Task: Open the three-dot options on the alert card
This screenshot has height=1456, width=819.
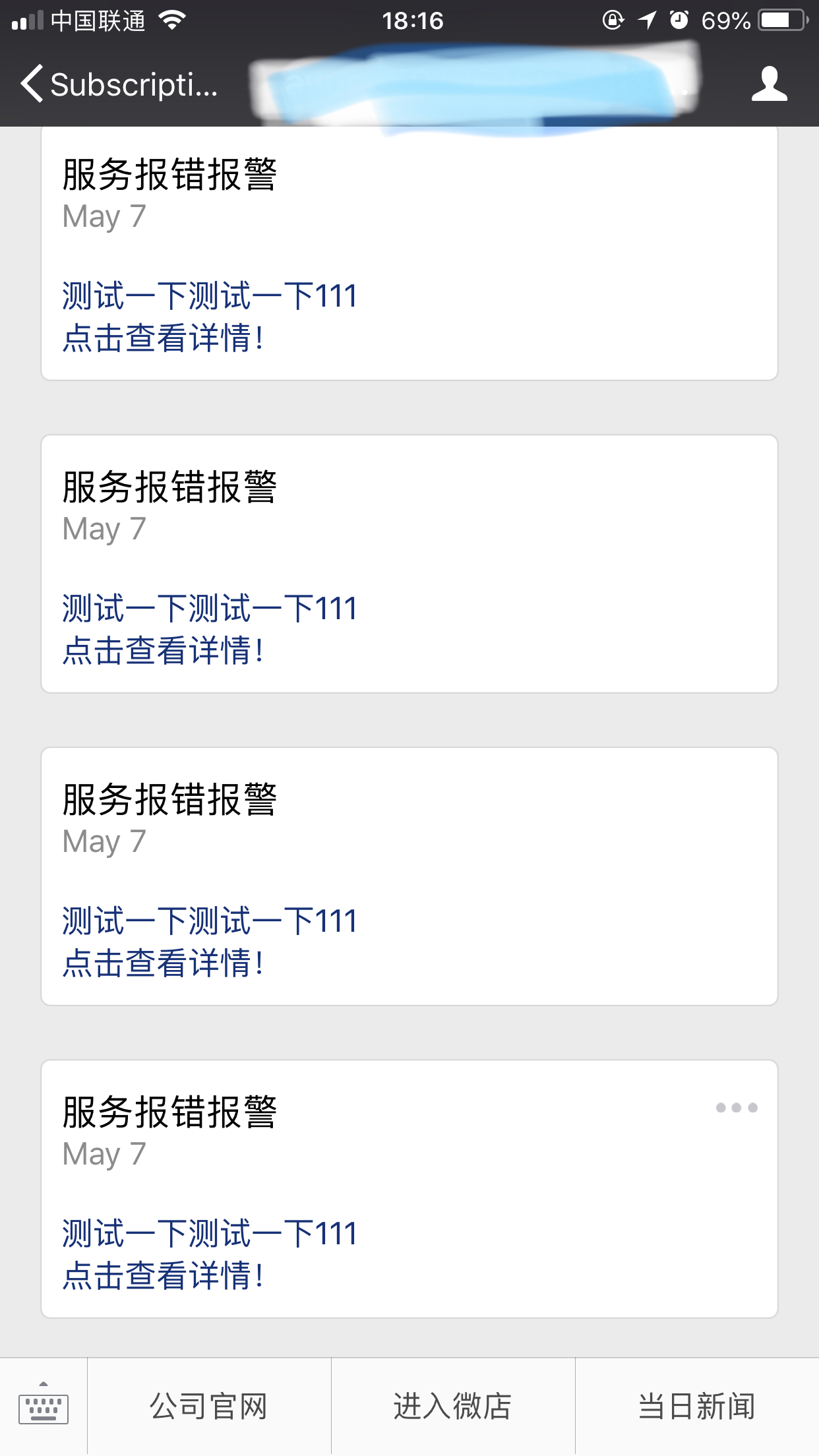Action: click(x=737, y=1108)
